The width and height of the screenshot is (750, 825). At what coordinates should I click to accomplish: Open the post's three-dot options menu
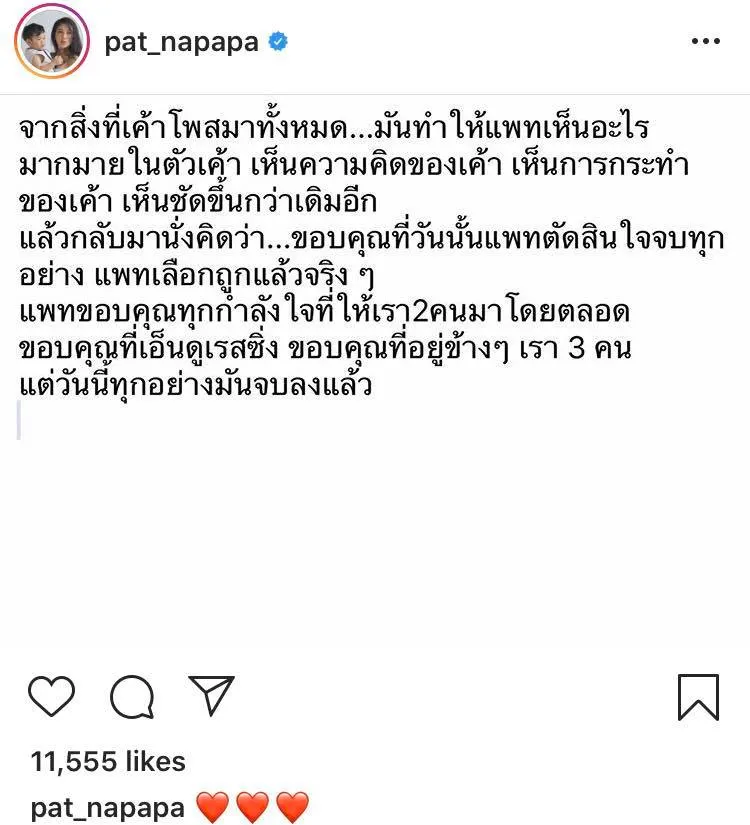[705, 42]
